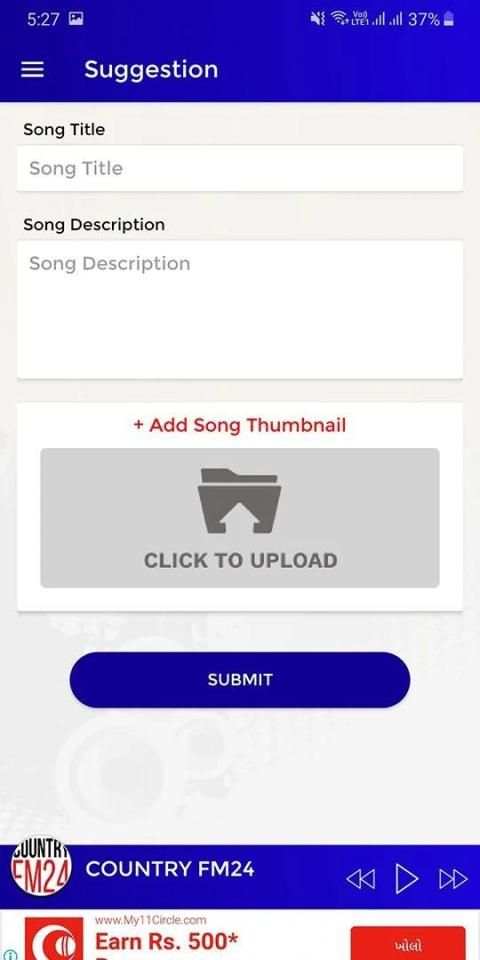480x960 pixels.
Task: Rewind the Country FM24 player
Action: [361, 879]
